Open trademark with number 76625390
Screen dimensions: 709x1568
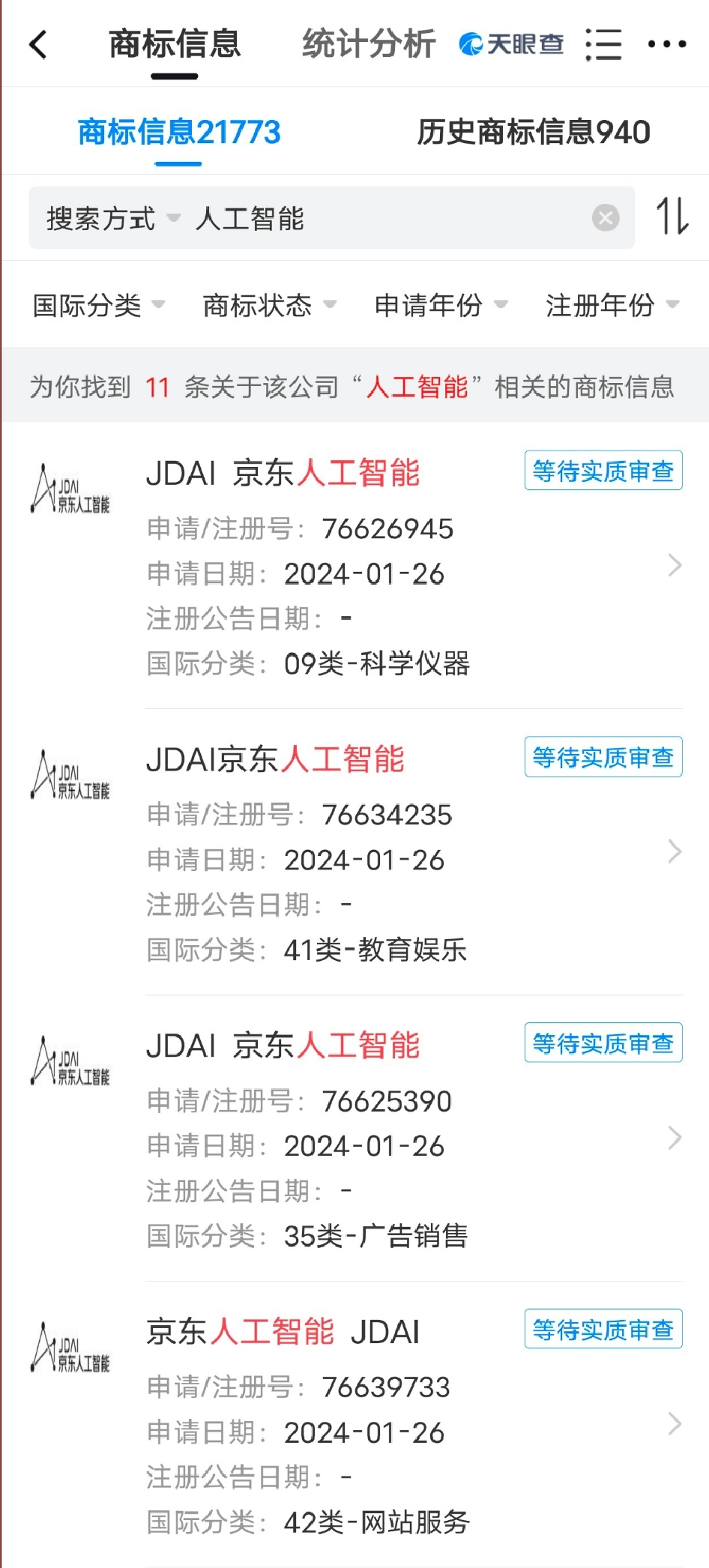point(355,1139)
